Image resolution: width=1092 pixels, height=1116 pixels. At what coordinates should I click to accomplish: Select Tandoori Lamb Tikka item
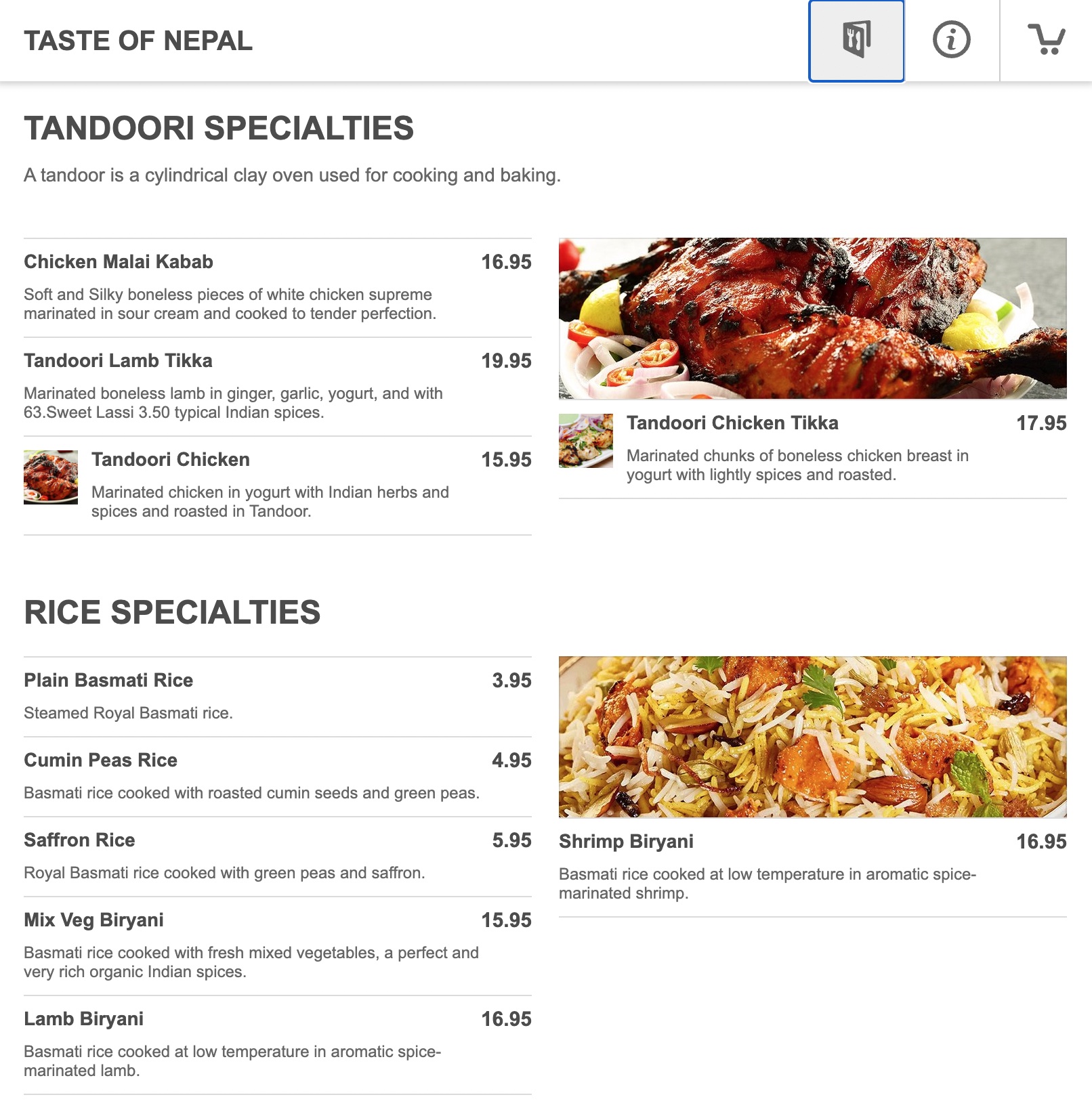click(x=118, y=361)
